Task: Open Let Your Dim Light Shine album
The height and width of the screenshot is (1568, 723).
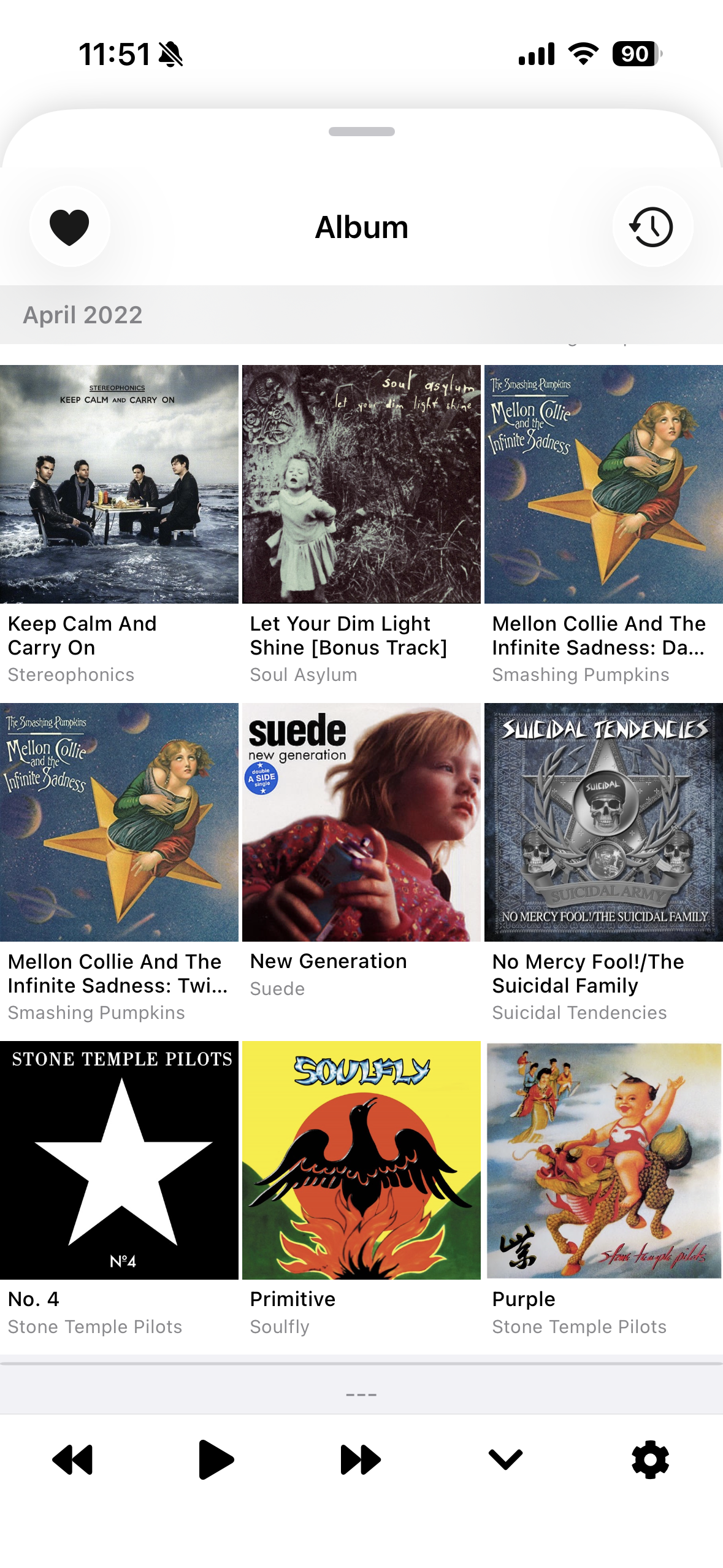Action: 361,484
